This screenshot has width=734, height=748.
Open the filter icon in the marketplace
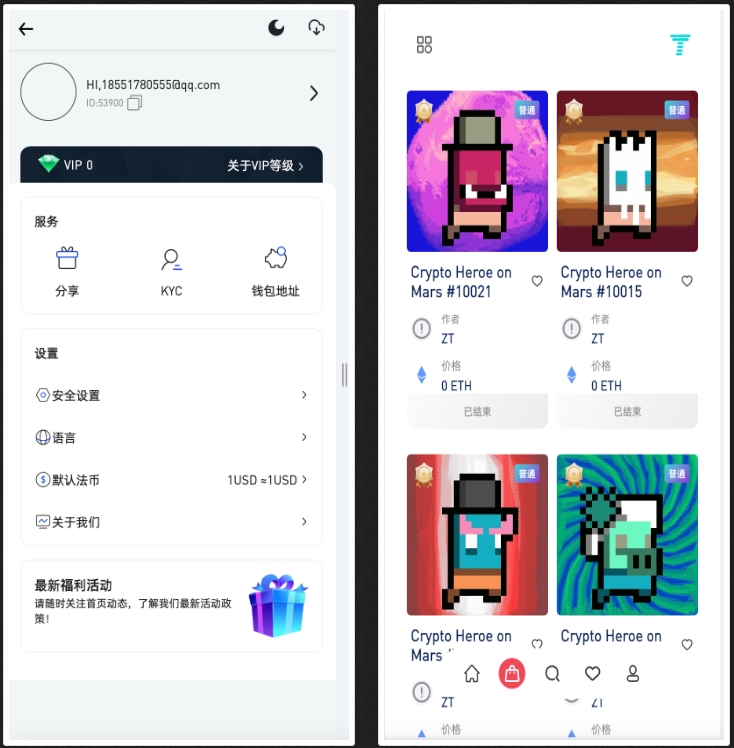[680, 45]
